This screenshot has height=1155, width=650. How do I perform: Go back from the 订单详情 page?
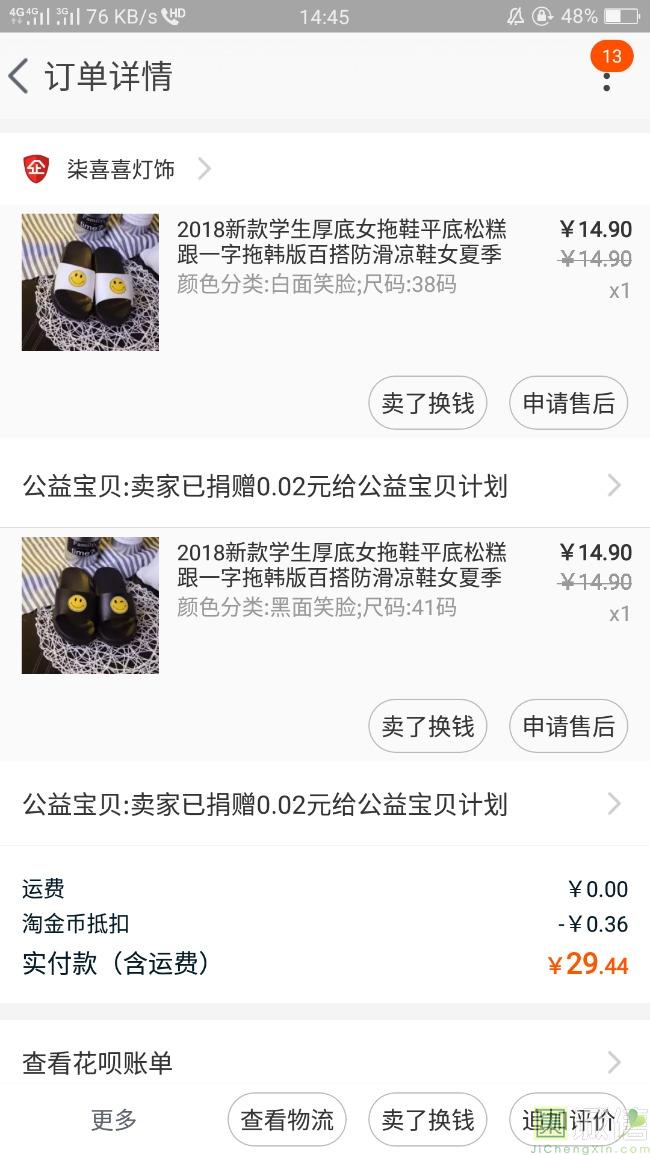pyautogui.click(x=20, y=76)
